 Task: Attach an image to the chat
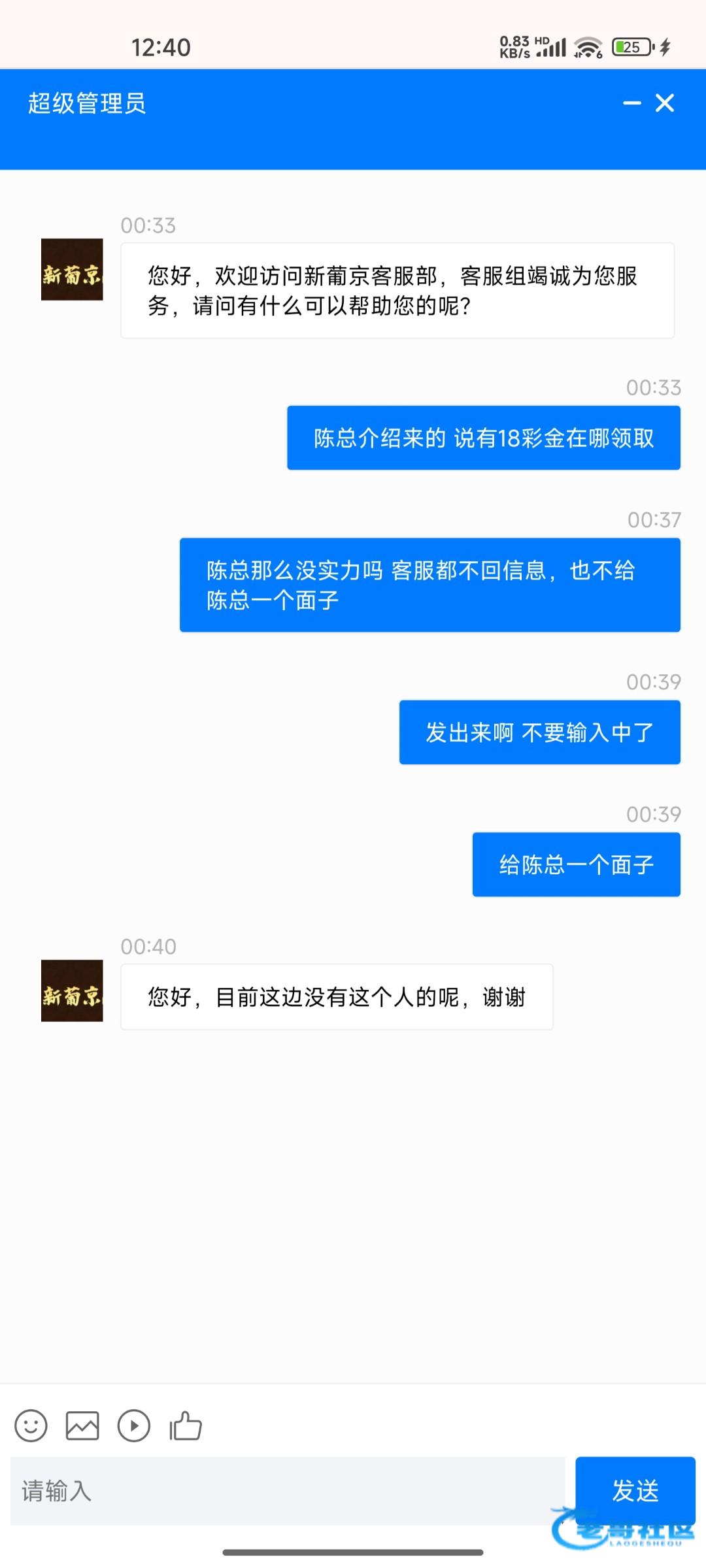(82, 1426)
